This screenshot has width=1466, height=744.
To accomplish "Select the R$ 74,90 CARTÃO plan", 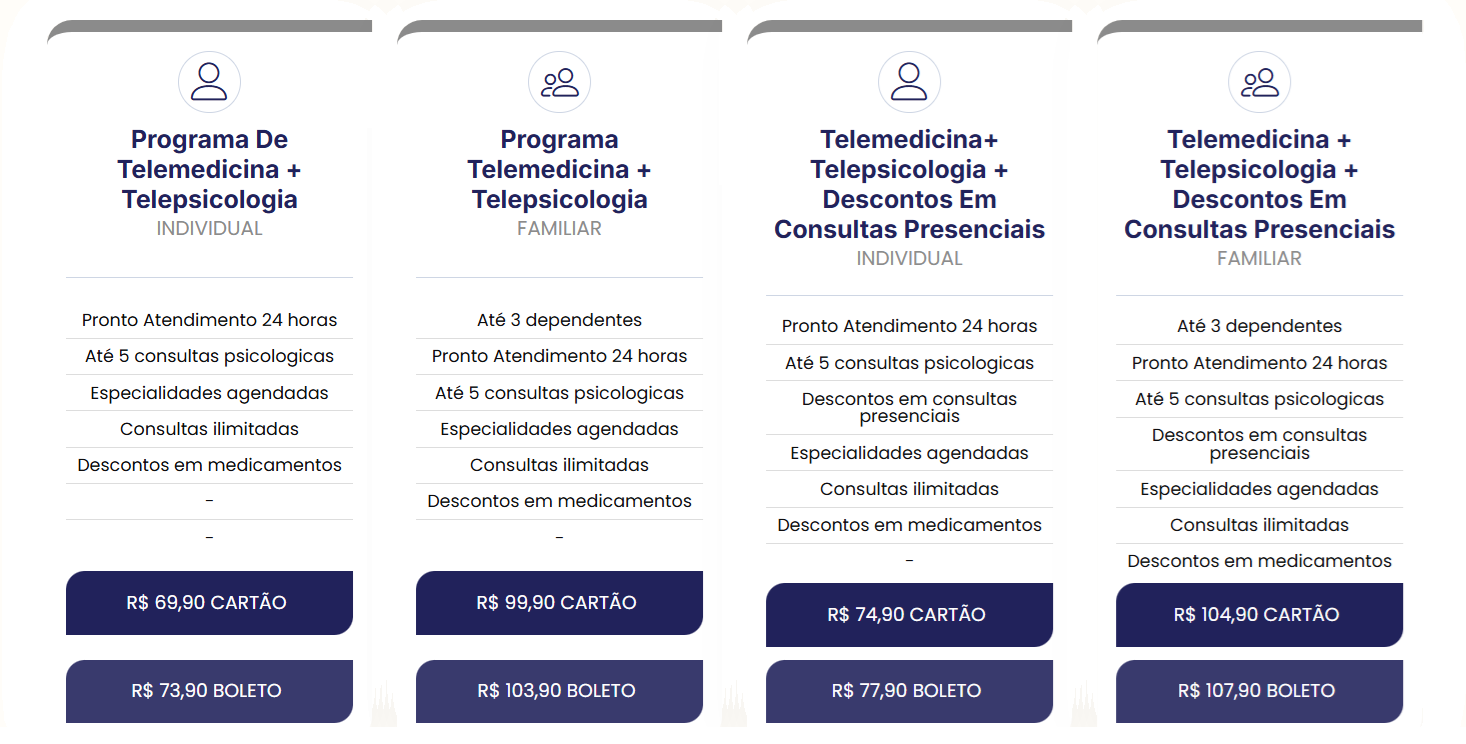I will (x=909, y=615).
